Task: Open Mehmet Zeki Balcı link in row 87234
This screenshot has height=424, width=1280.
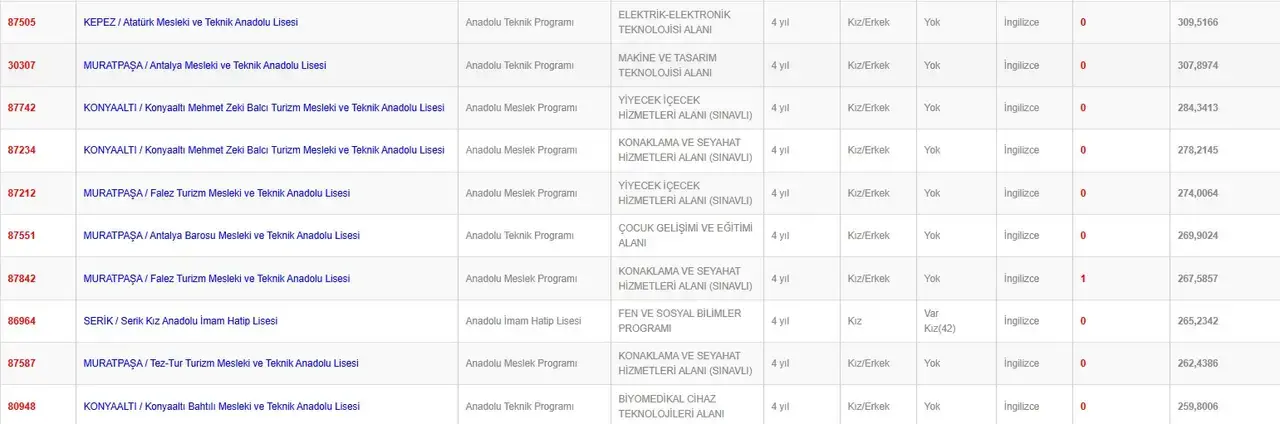Action: pyautogui.click(x=264, y=150)
